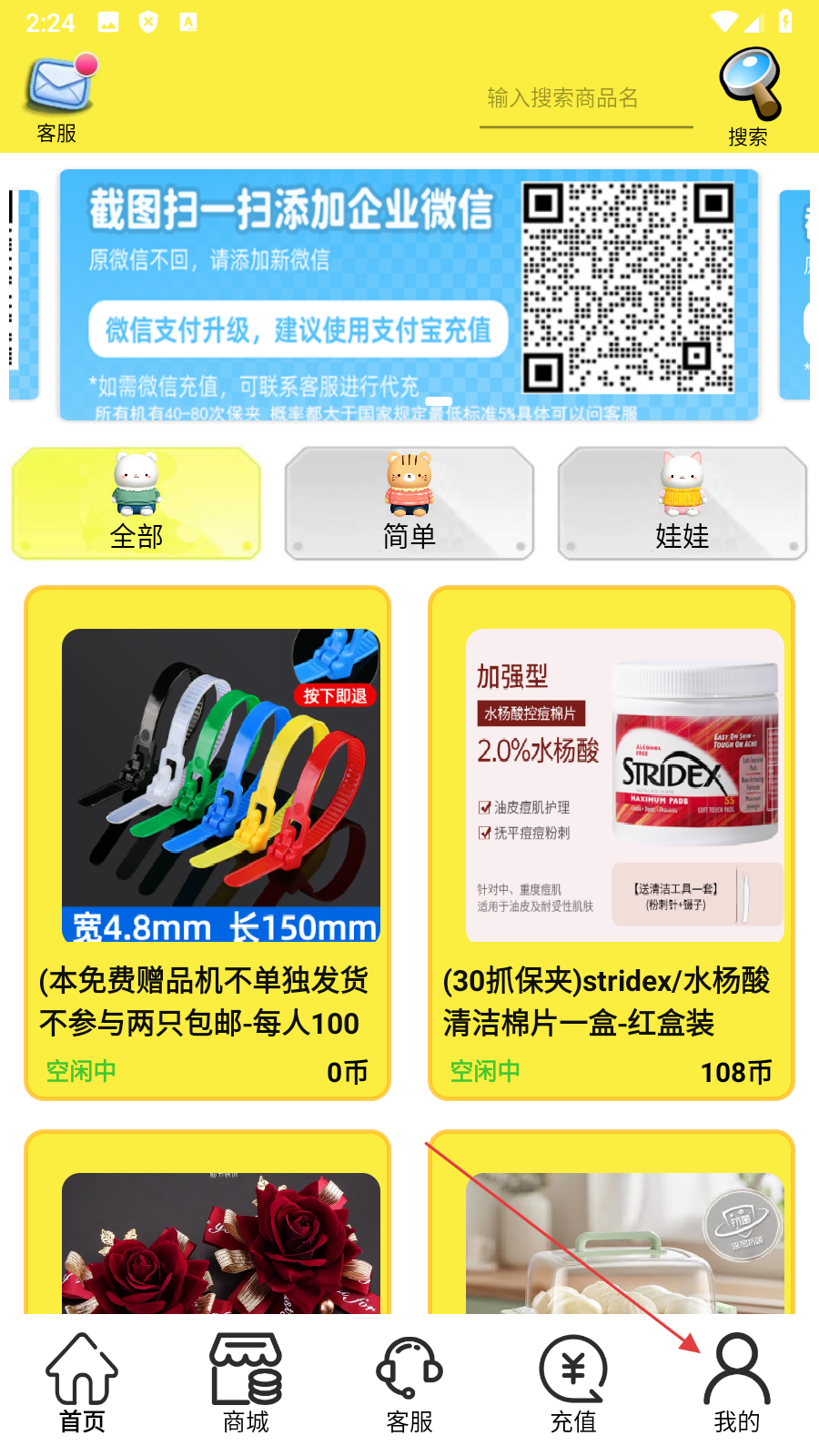Open the stridex 水杨酸 108币 product card
Screen dimensions: 819x1456
pyautogui.click(x=612, y=843)
